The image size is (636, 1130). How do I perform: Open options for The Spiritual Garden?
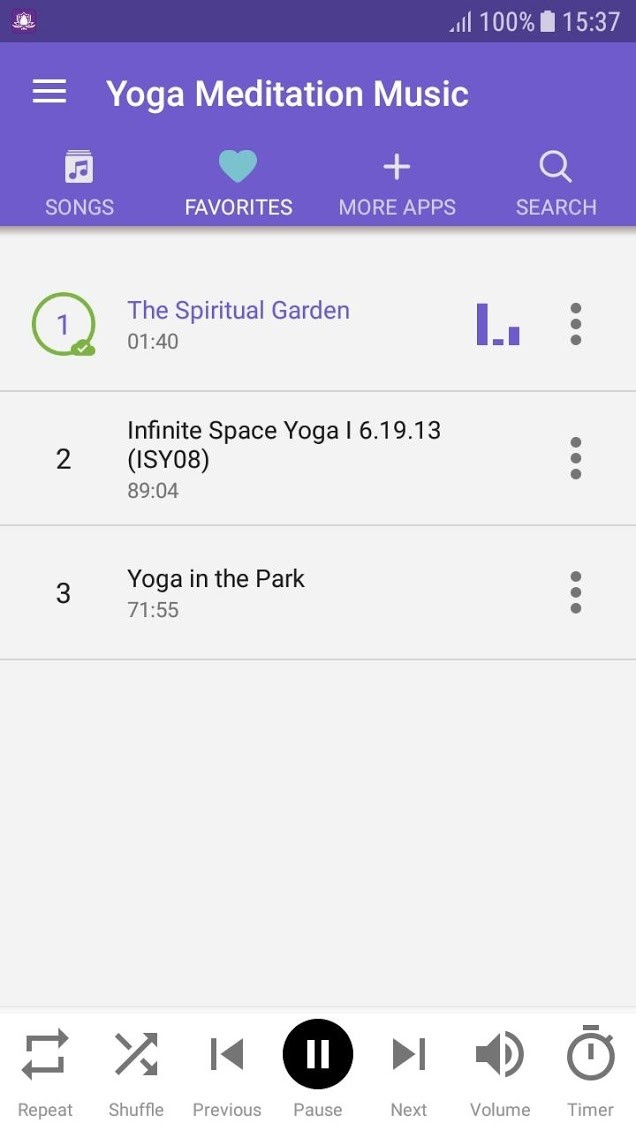(575, 324)
